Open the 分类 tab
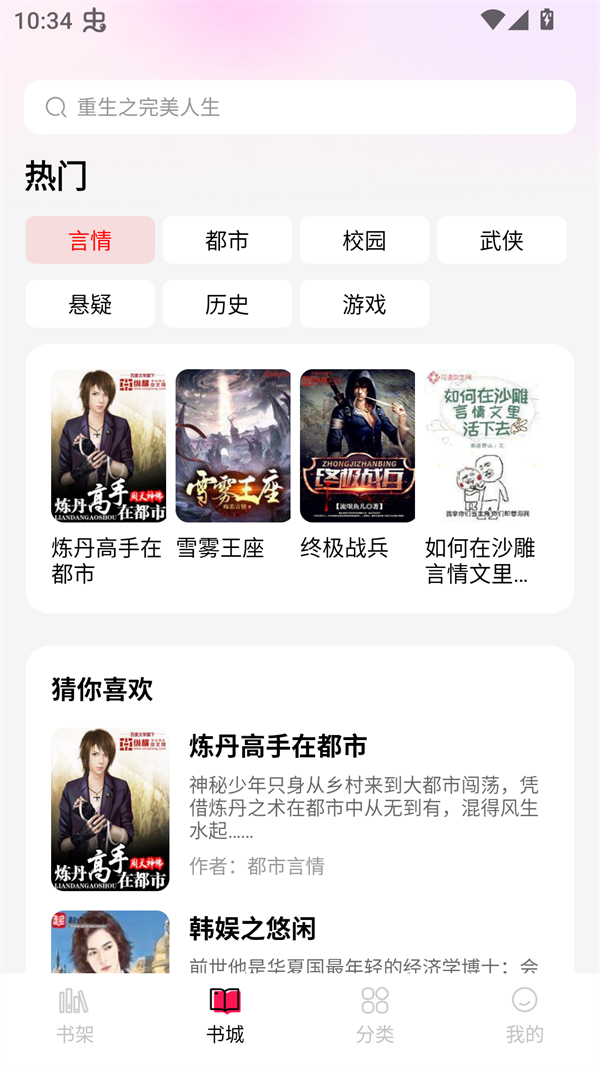 pos(375,1015)
